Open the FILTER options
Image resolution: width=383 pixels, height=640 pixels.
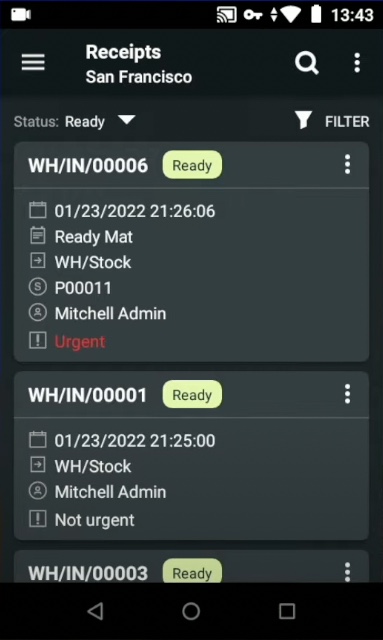click(x=332, y=121)
